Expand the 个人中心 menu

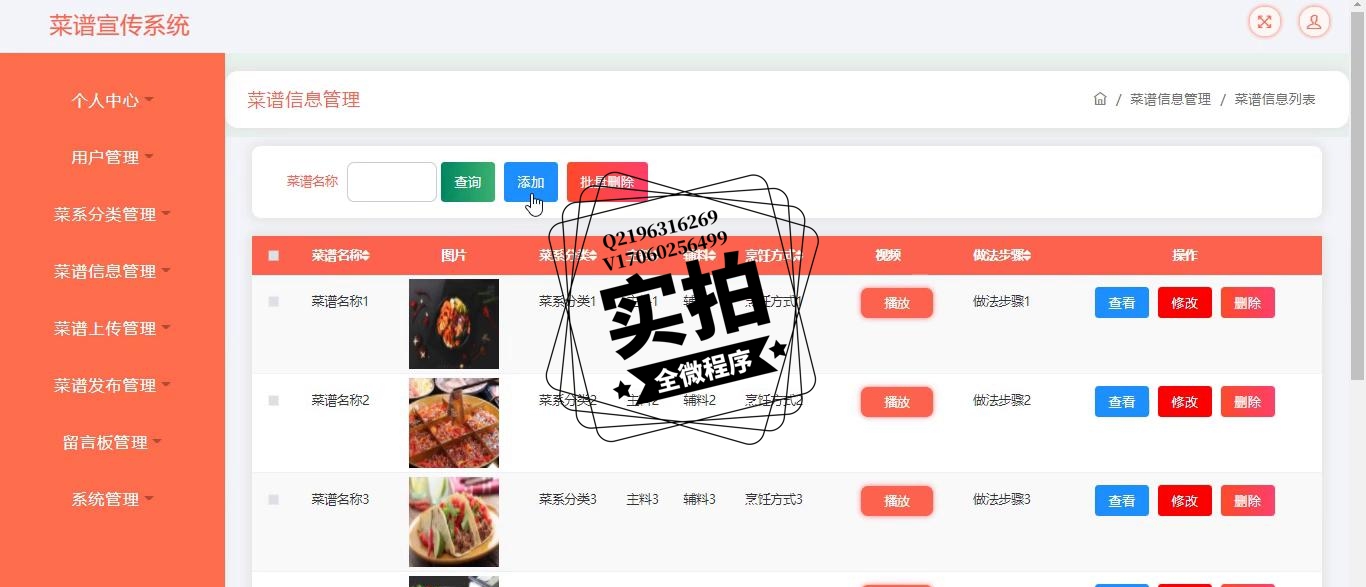tap(112, 101)
